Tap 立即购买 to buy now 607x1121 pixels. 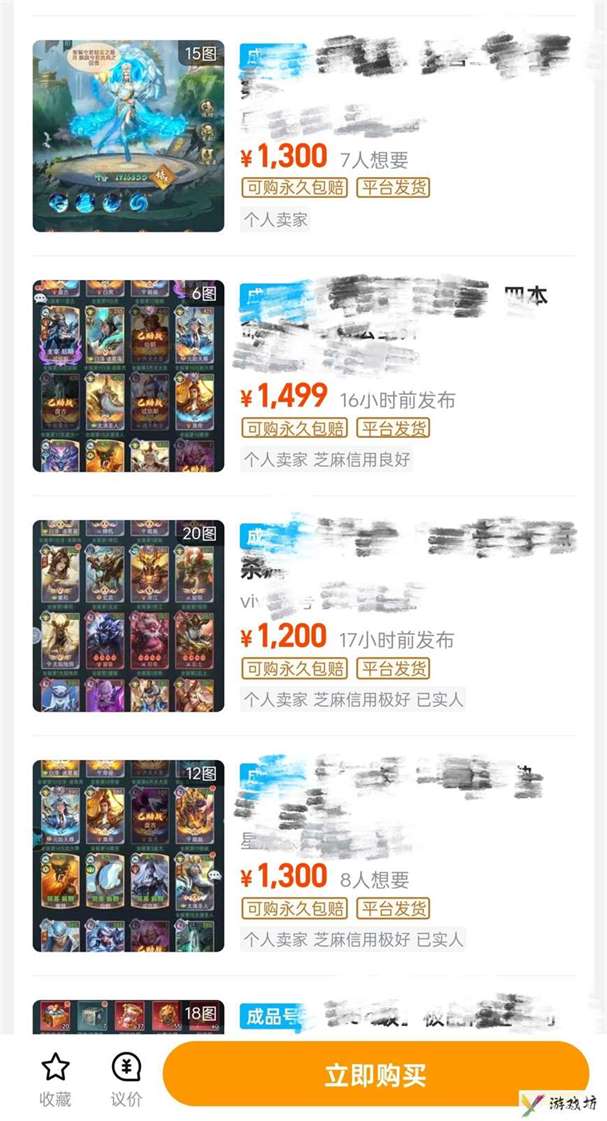tap(375, 1075)
